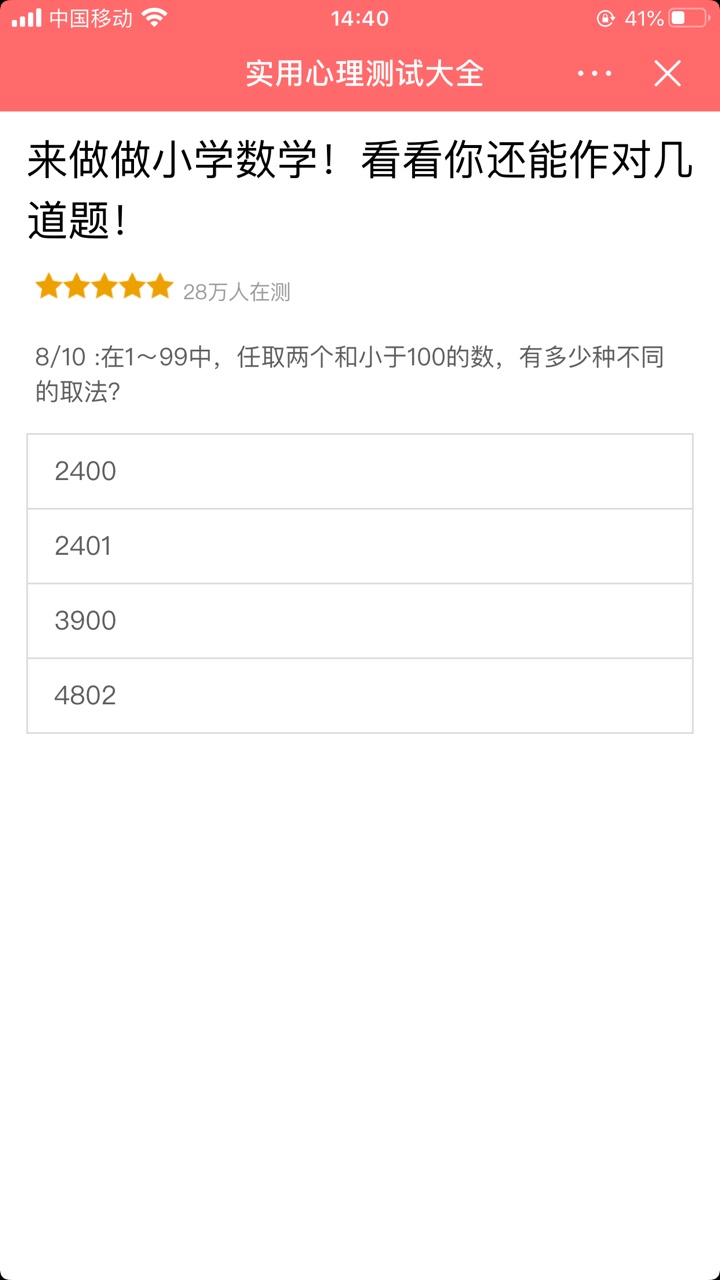Select answer option 2401
This screenshot has height=1280, width=720.
click(x=360, y=546)
